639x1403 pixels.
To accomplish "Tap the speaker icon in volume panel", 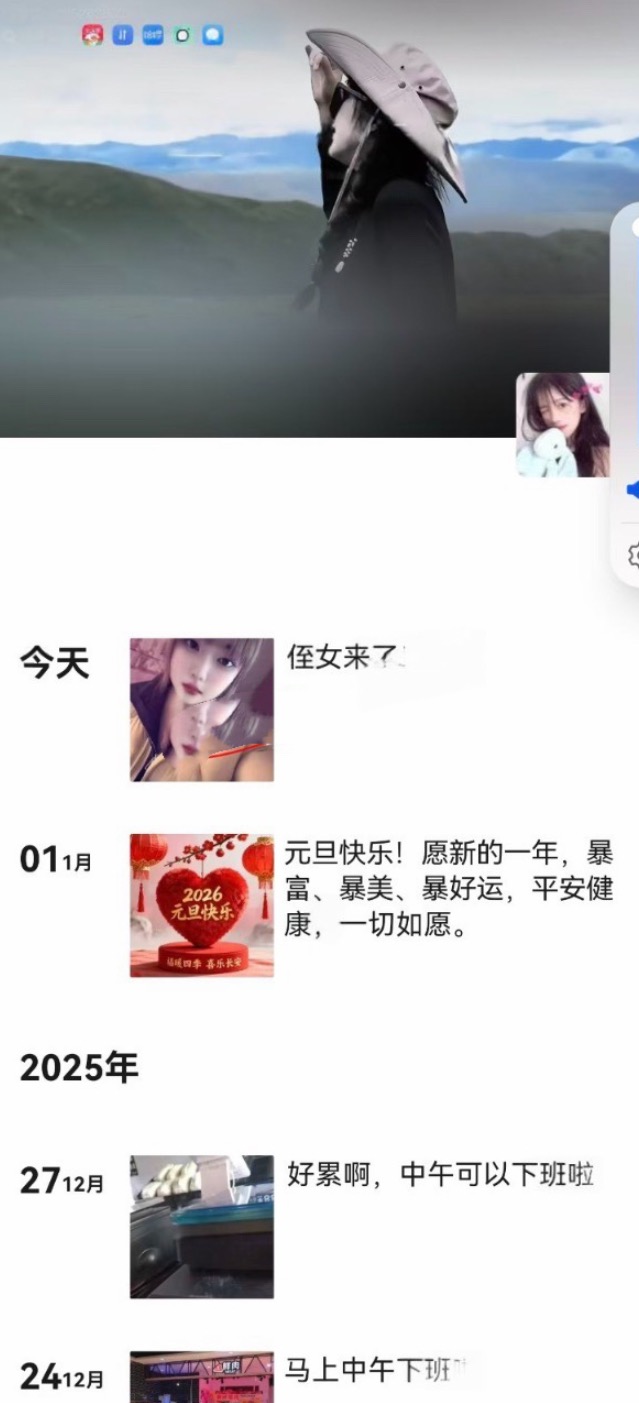I will 632,489.
